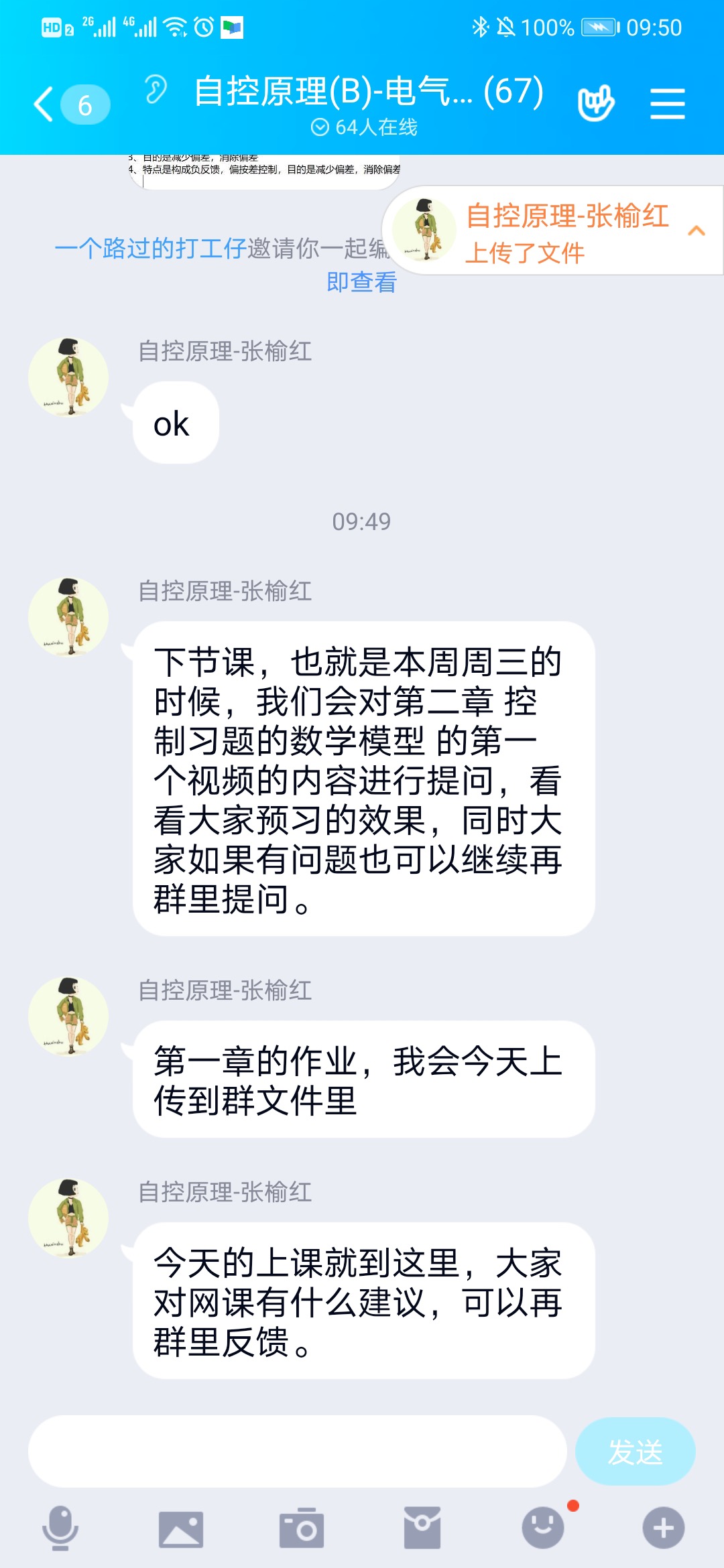This screenshot has width=724, height=1568.
Task: Tap the 发送 send button
Action: (x=635, y=1451)
